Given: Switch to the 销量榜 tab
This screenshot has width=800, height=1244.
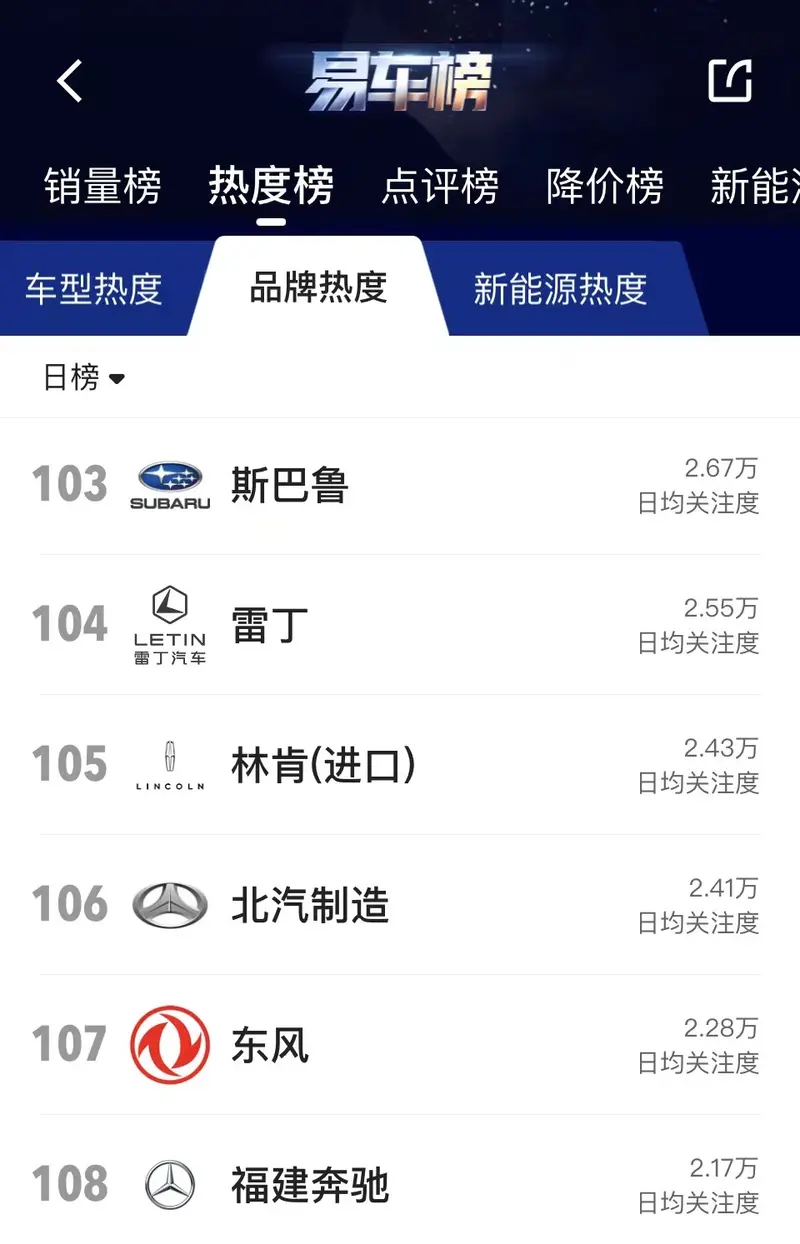Looking at the screenshot, I should (x=102, y=187).
